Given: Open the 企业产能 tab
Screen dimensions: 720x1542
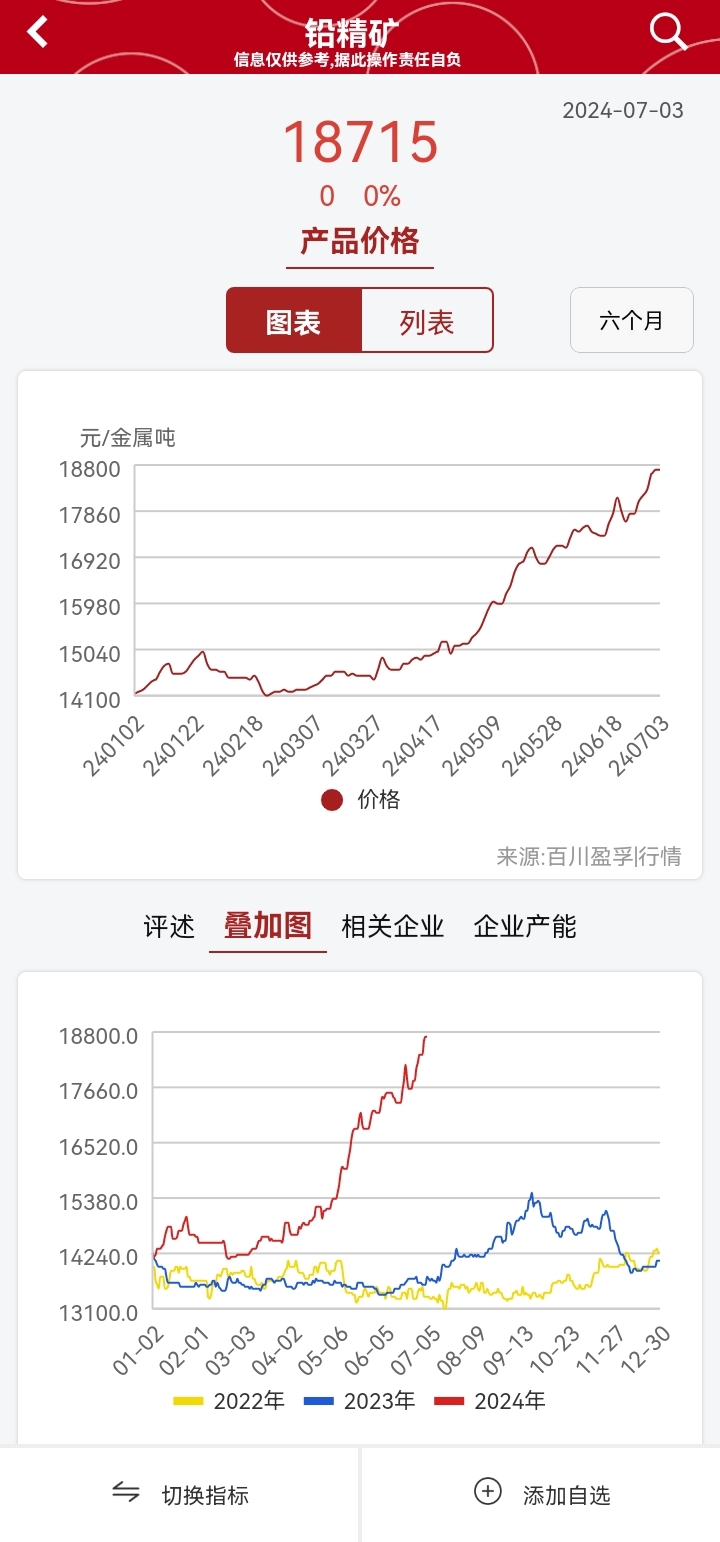Looking at the screenshot, I should 525,926.
